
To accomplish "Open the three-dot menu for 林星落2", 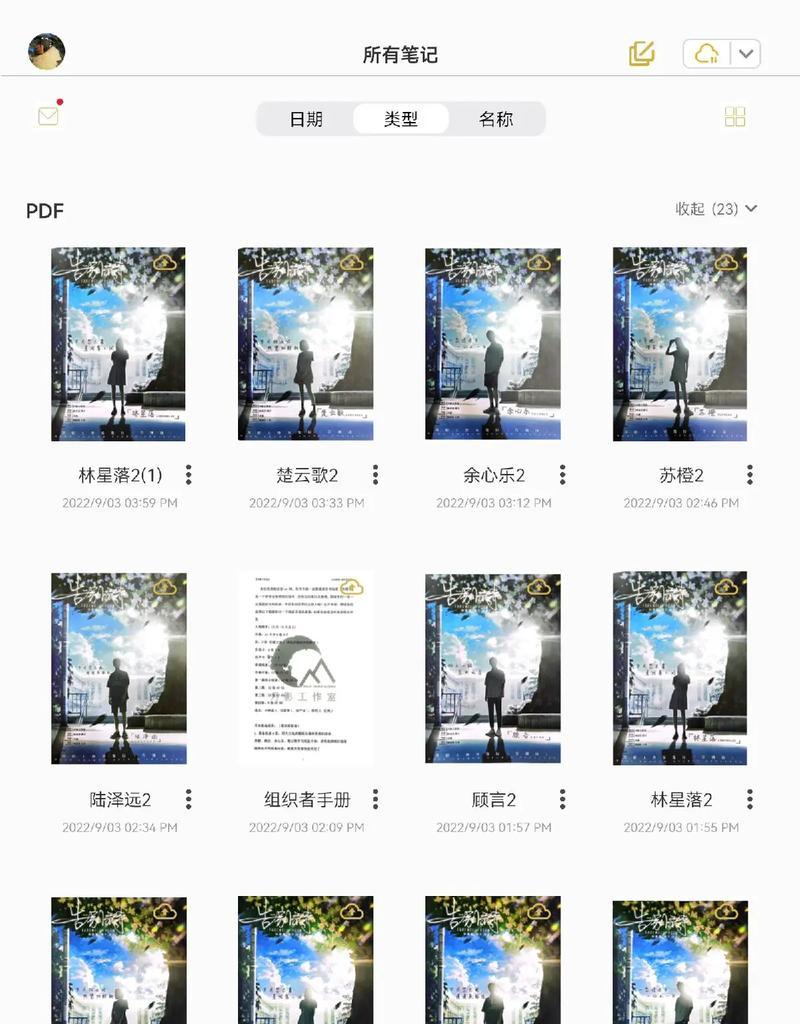I will tap(750, 799).
